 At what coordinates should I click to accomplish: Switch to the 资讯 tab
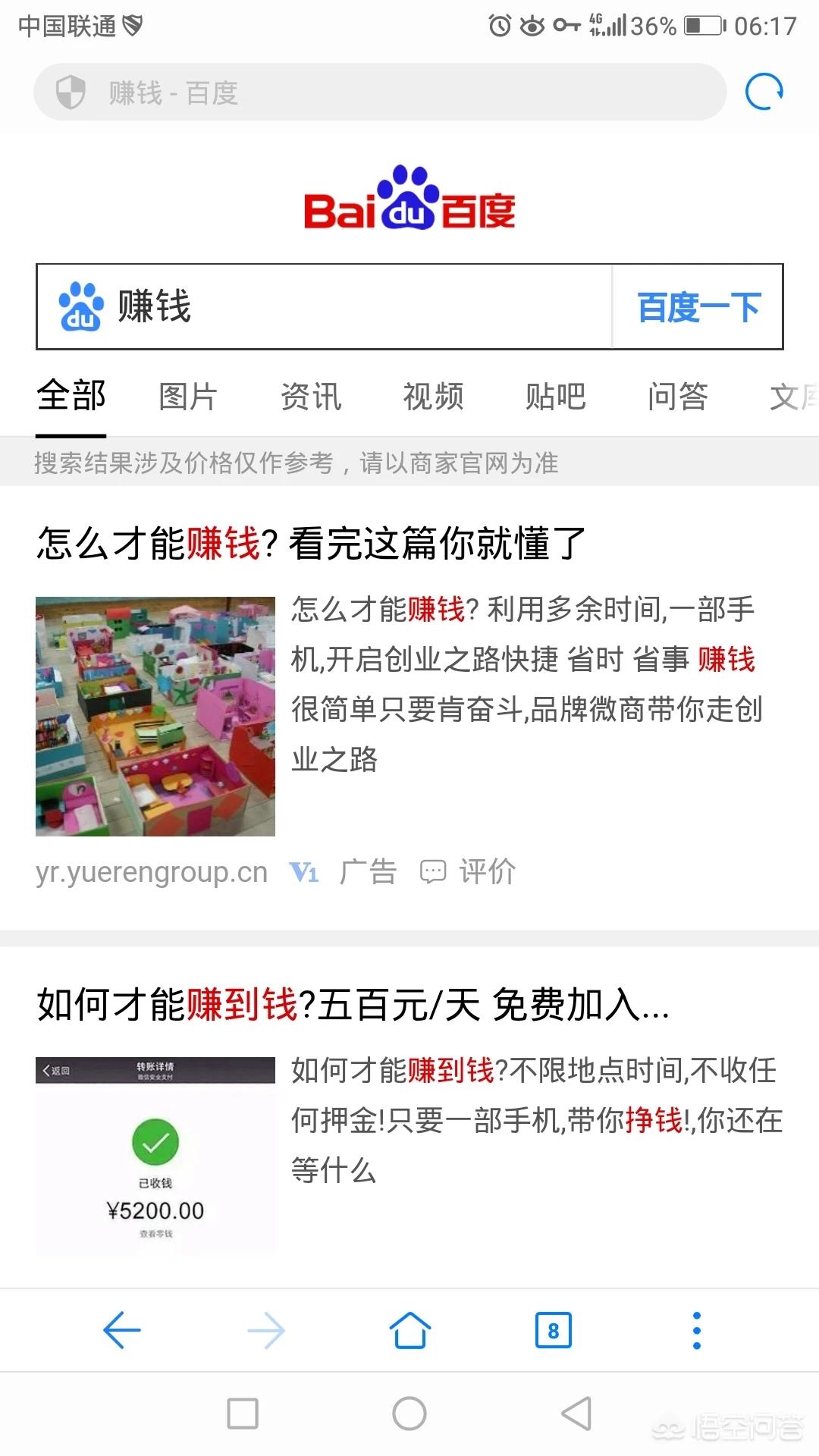click(x=311, y=397)
